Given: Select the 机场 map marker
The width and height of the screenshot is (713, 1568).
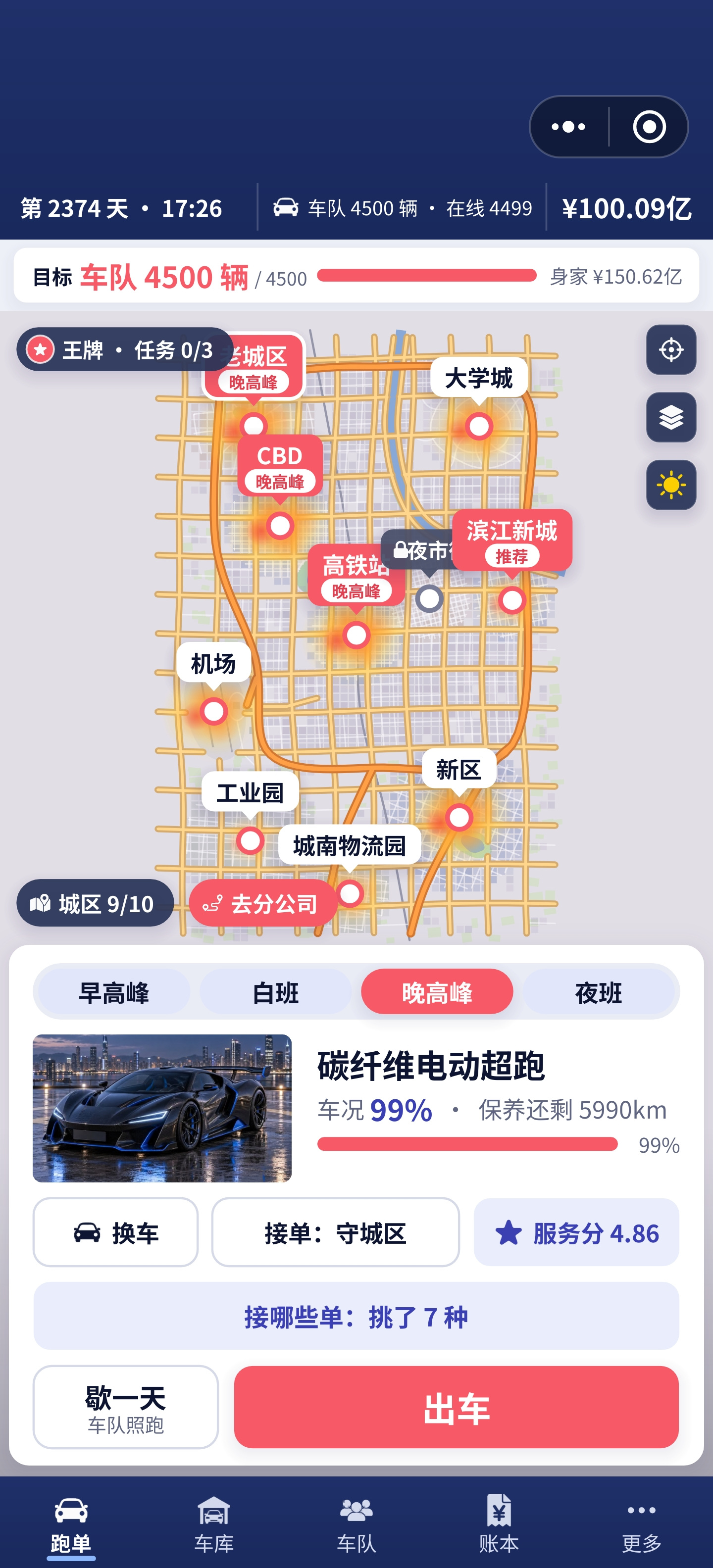Looking at the screenshot, I should pyautogui.click(x=213, y=663).
